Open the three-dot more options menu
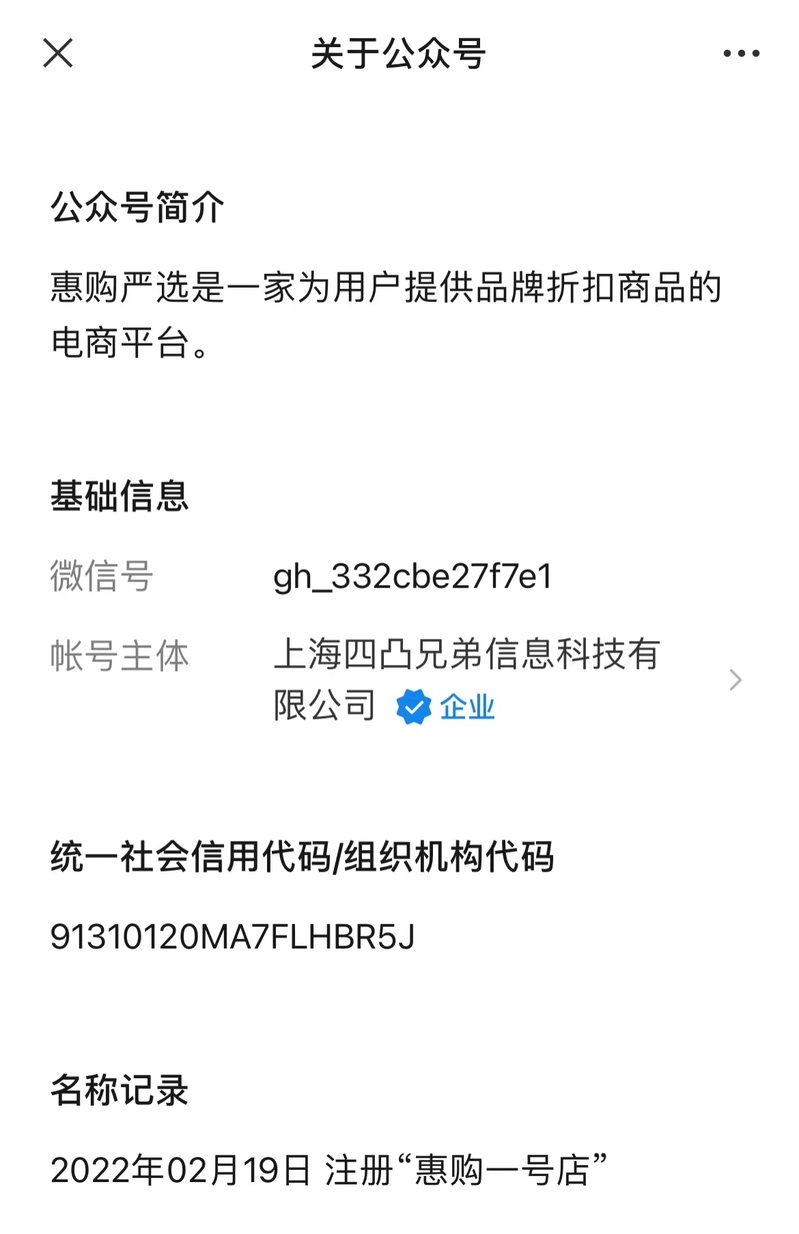The height and width of the screenshot is (1234, 799). coord(741,54)
